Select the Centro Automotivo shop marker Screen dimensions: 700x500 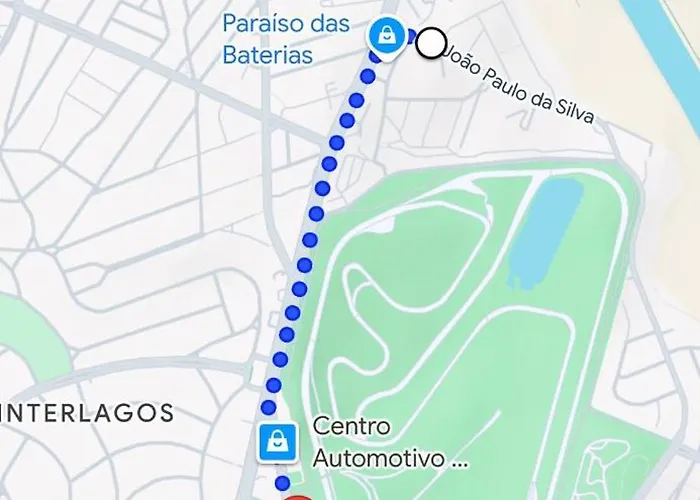click(277, 442)
